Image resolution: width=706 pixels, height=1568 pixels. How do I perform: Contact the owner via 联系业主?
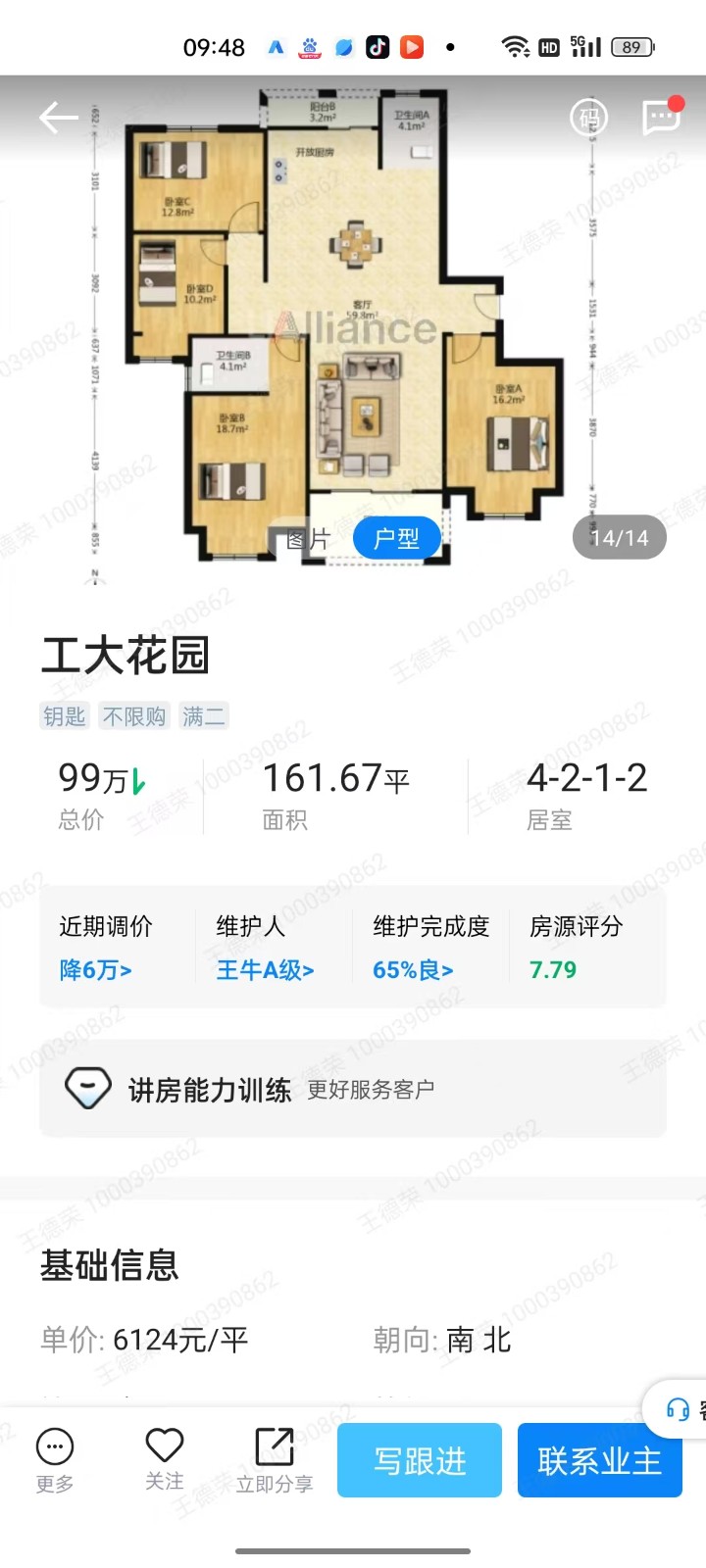[x=599, y=1460]
